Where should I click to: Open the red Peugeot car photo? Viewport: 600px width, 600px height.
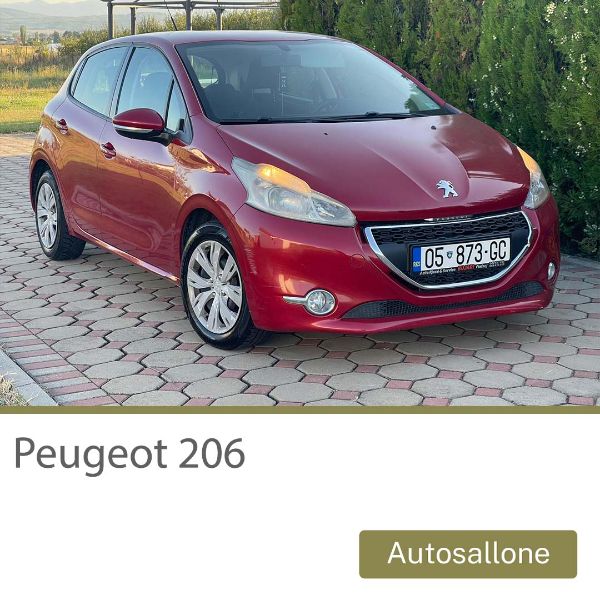pos(300,203)
